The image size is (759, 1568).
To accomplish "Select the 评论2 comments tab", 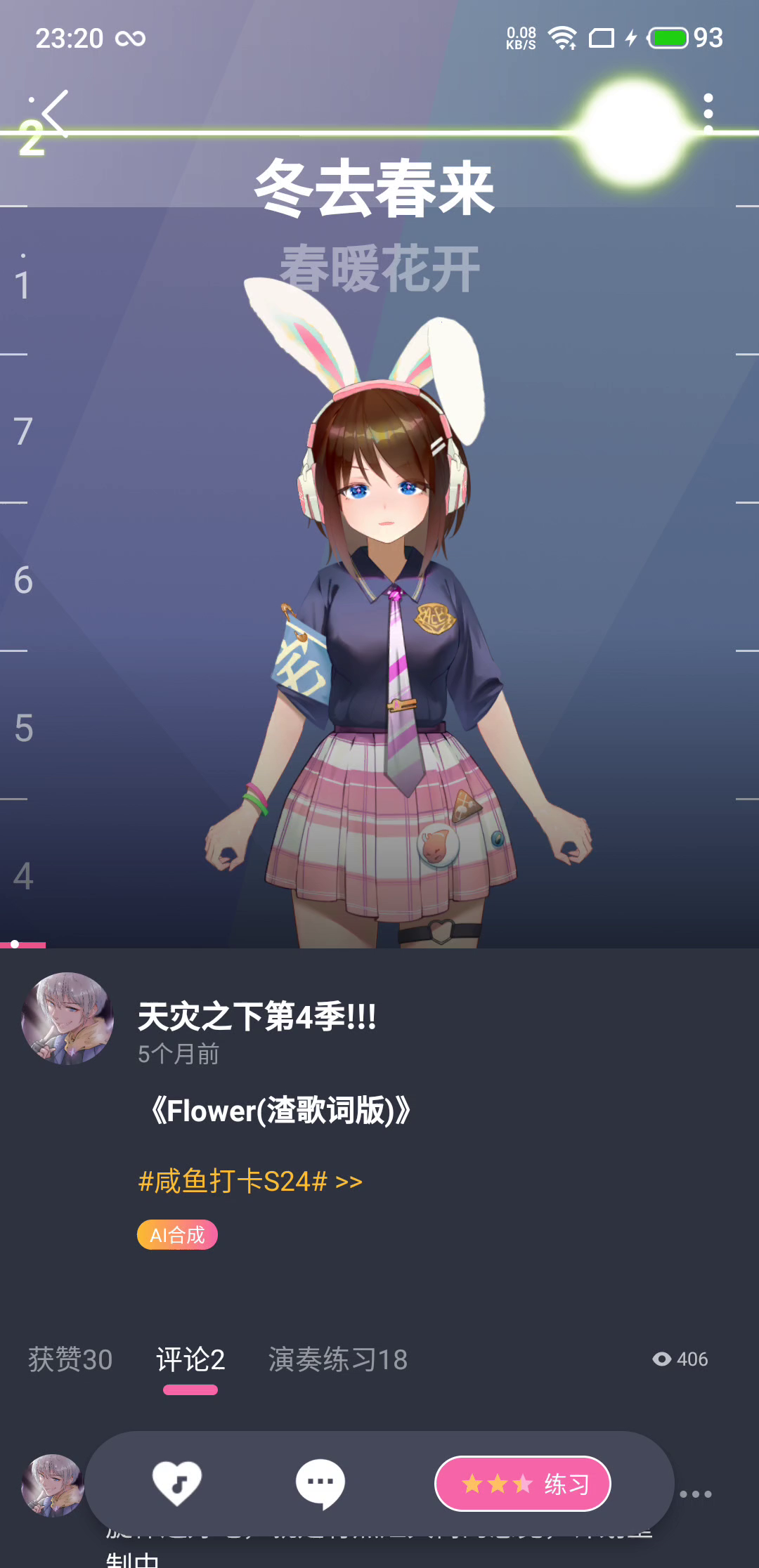I will tap(190, 1359).
